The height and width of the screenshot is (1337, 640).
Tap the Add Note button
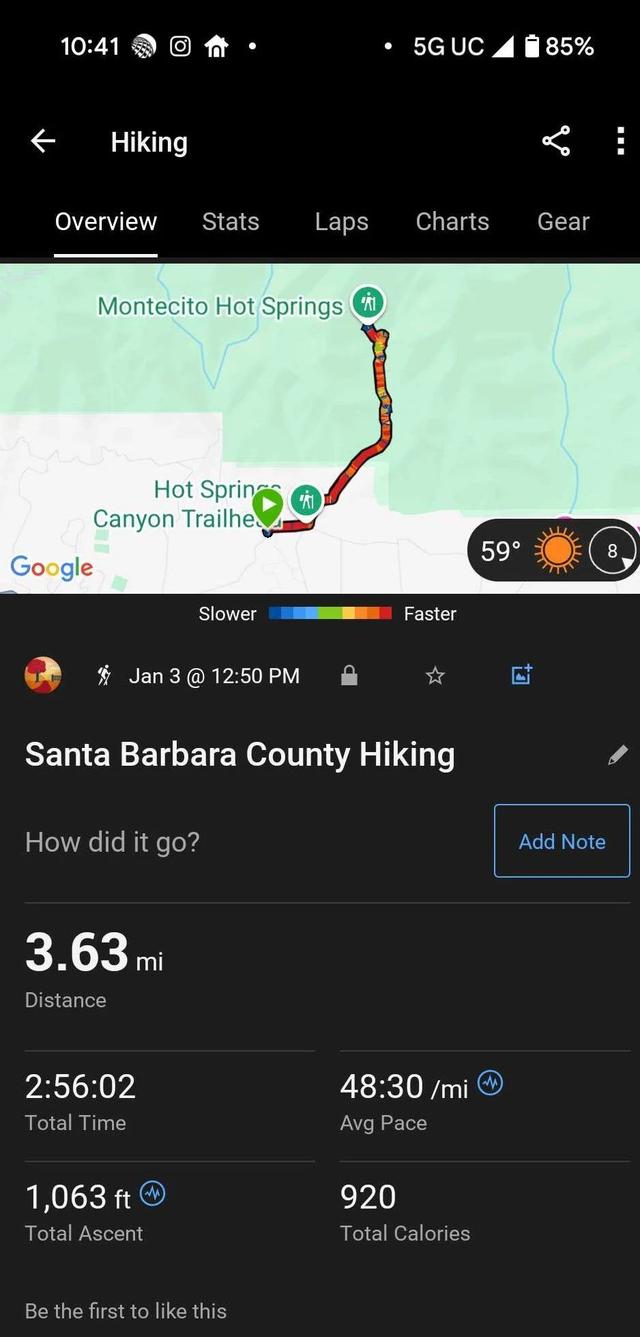562,841
